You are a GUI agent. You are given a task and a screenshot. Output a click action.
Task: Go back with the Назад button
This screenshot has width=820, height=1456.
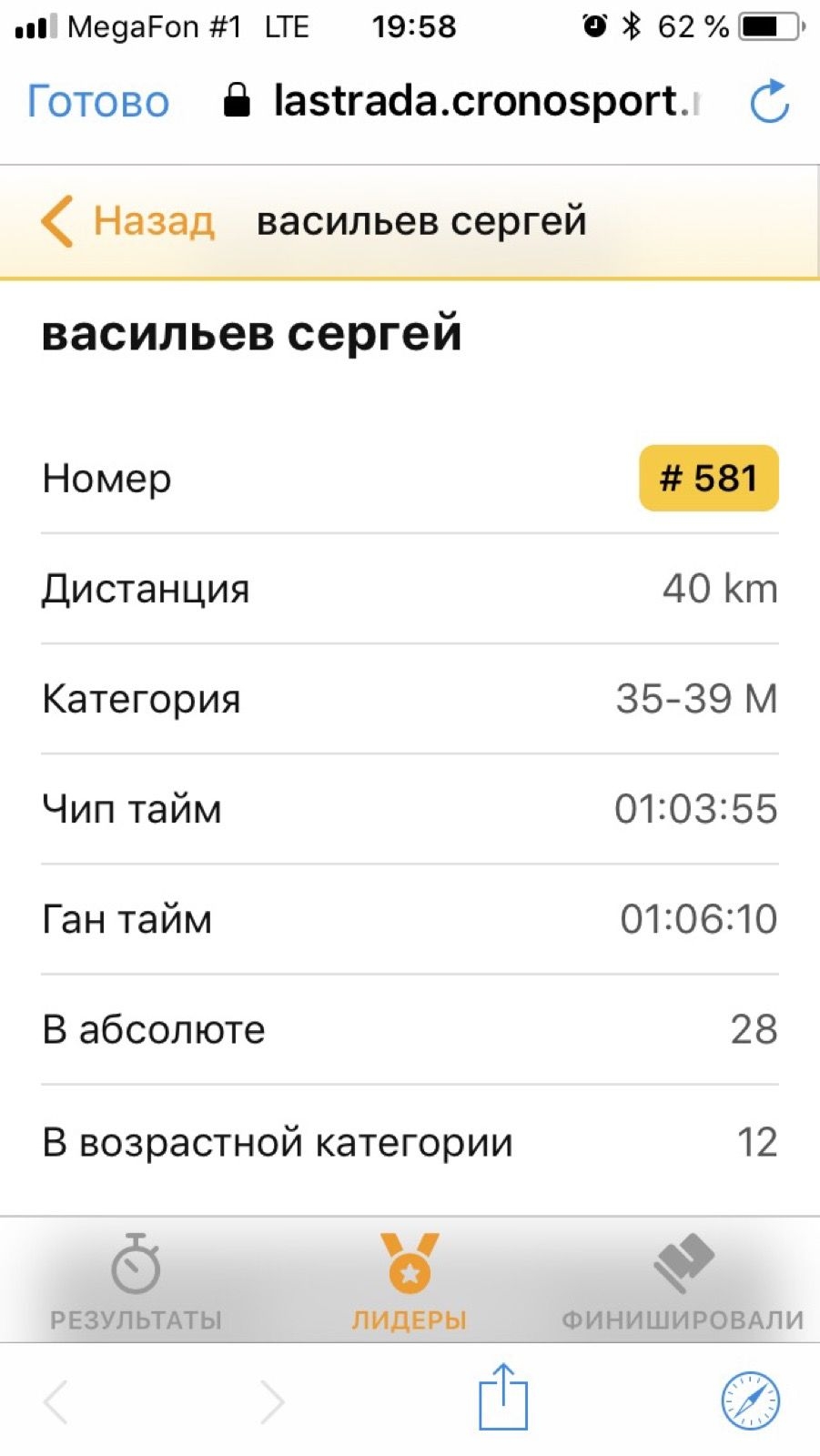(128, 221)
